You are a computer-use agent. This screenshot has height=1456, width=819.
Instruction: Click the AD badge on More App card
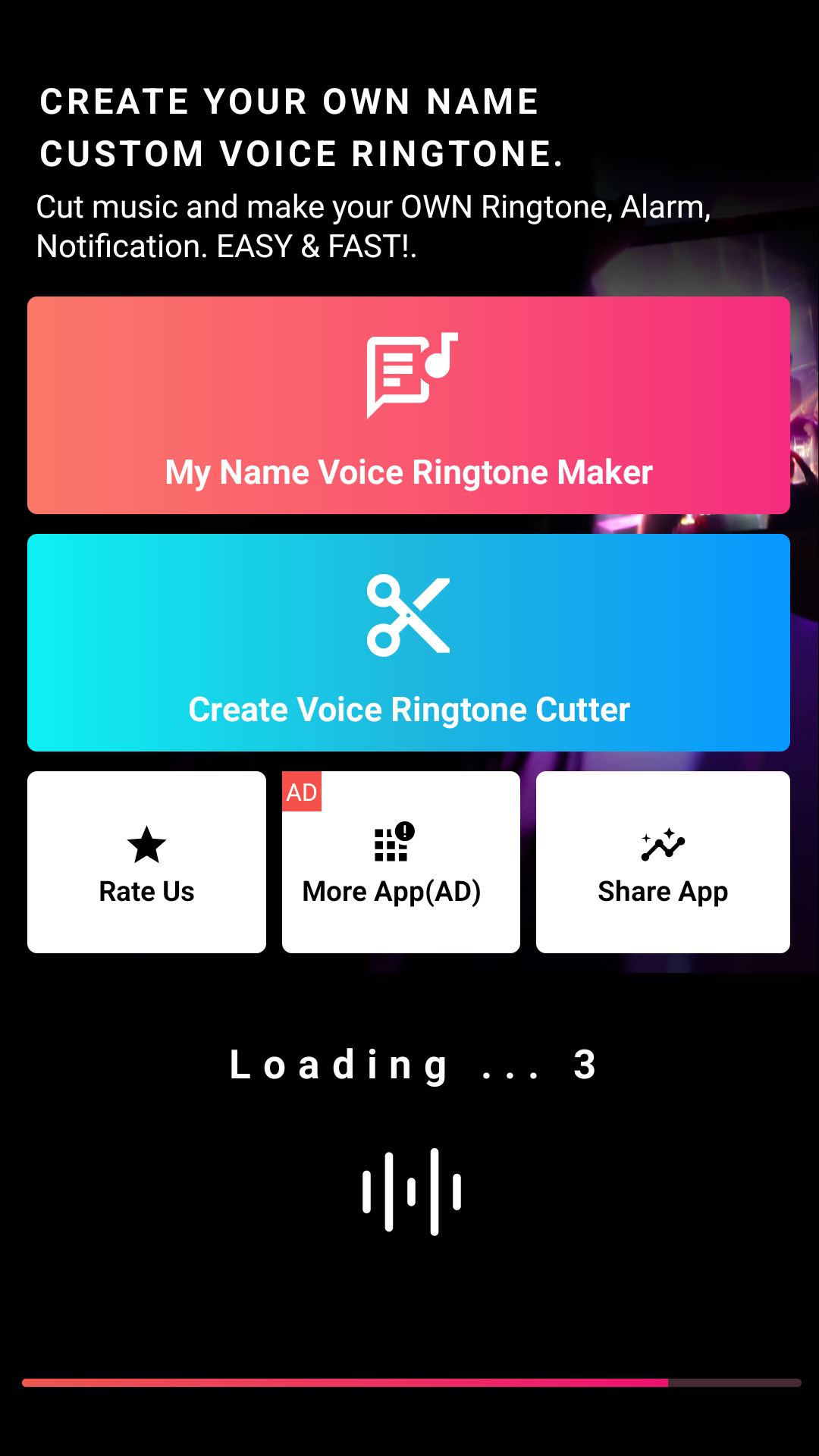(x=302, y=792)
